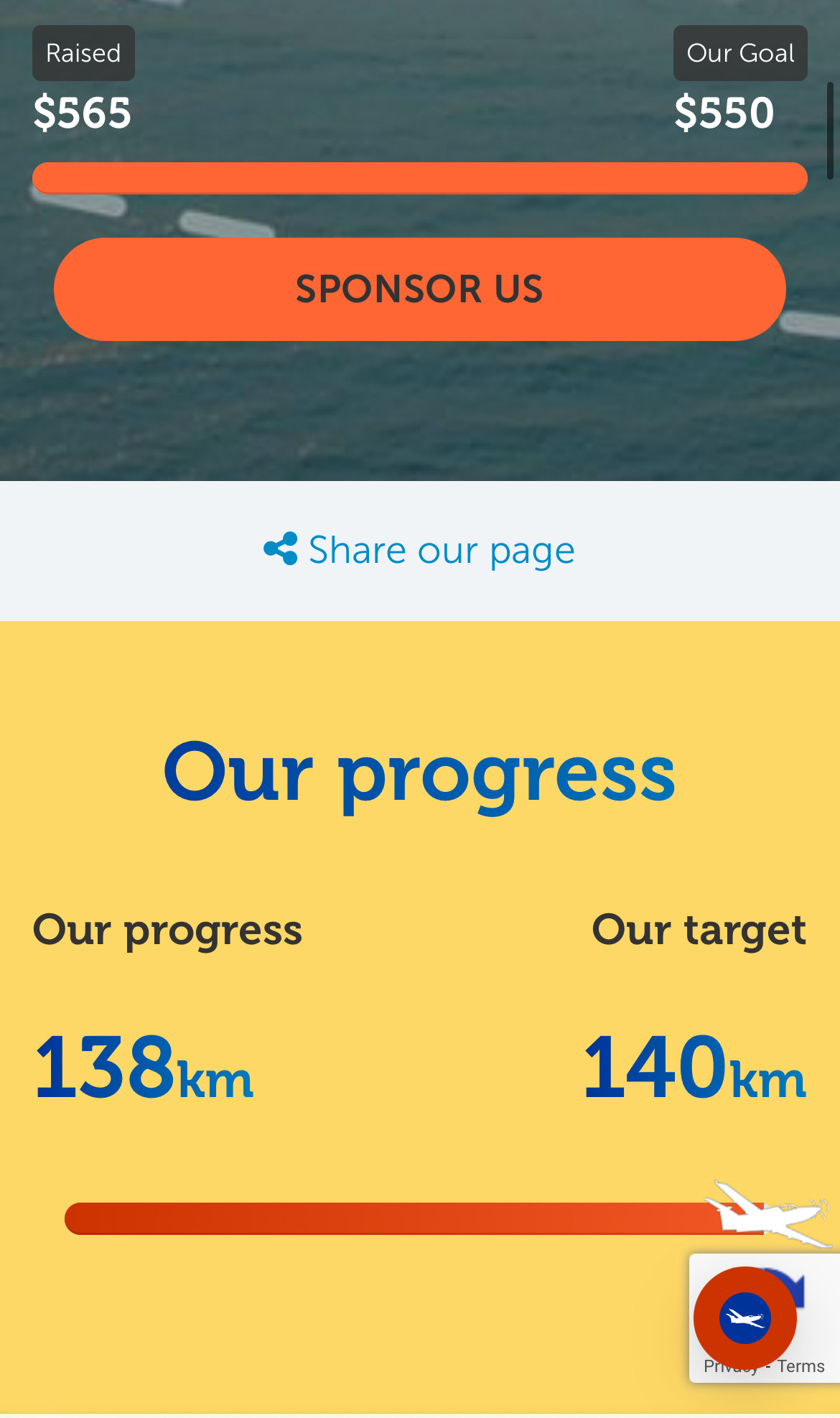
Task: Open the red floating plane button
Action: [x=745, y=1317]
